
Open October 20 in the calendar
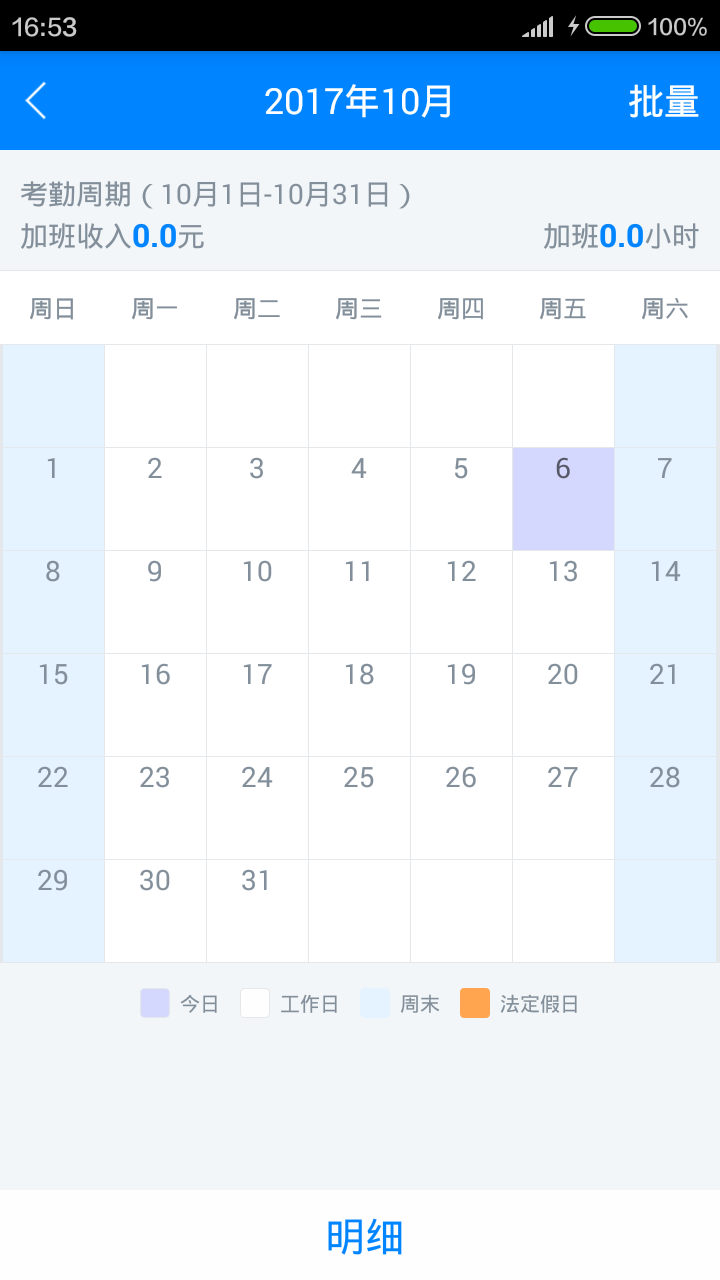coord(563,704)
